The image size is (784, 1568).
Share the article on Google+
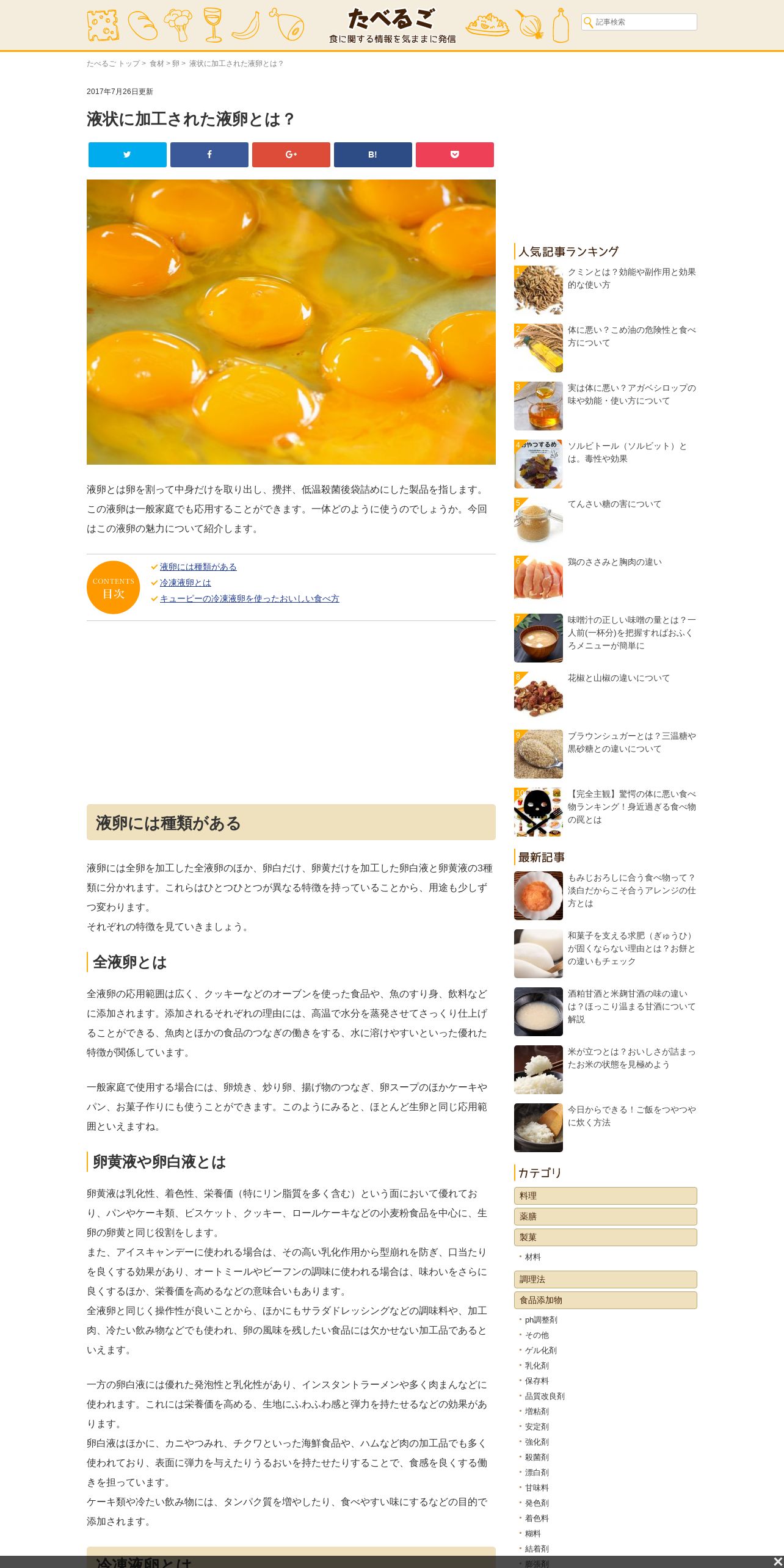[291, 155]
